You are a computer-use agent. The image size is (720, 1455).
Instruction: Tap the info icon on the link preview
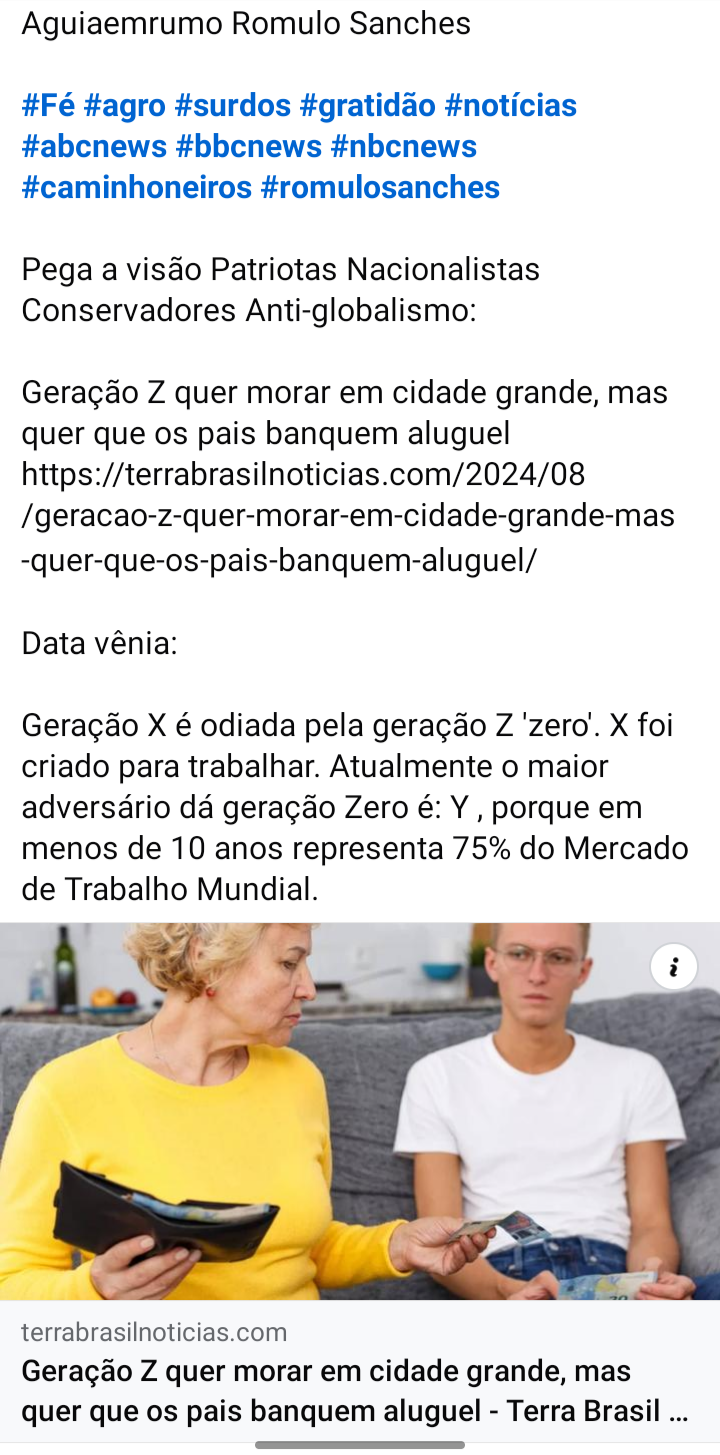click(674, 967)
